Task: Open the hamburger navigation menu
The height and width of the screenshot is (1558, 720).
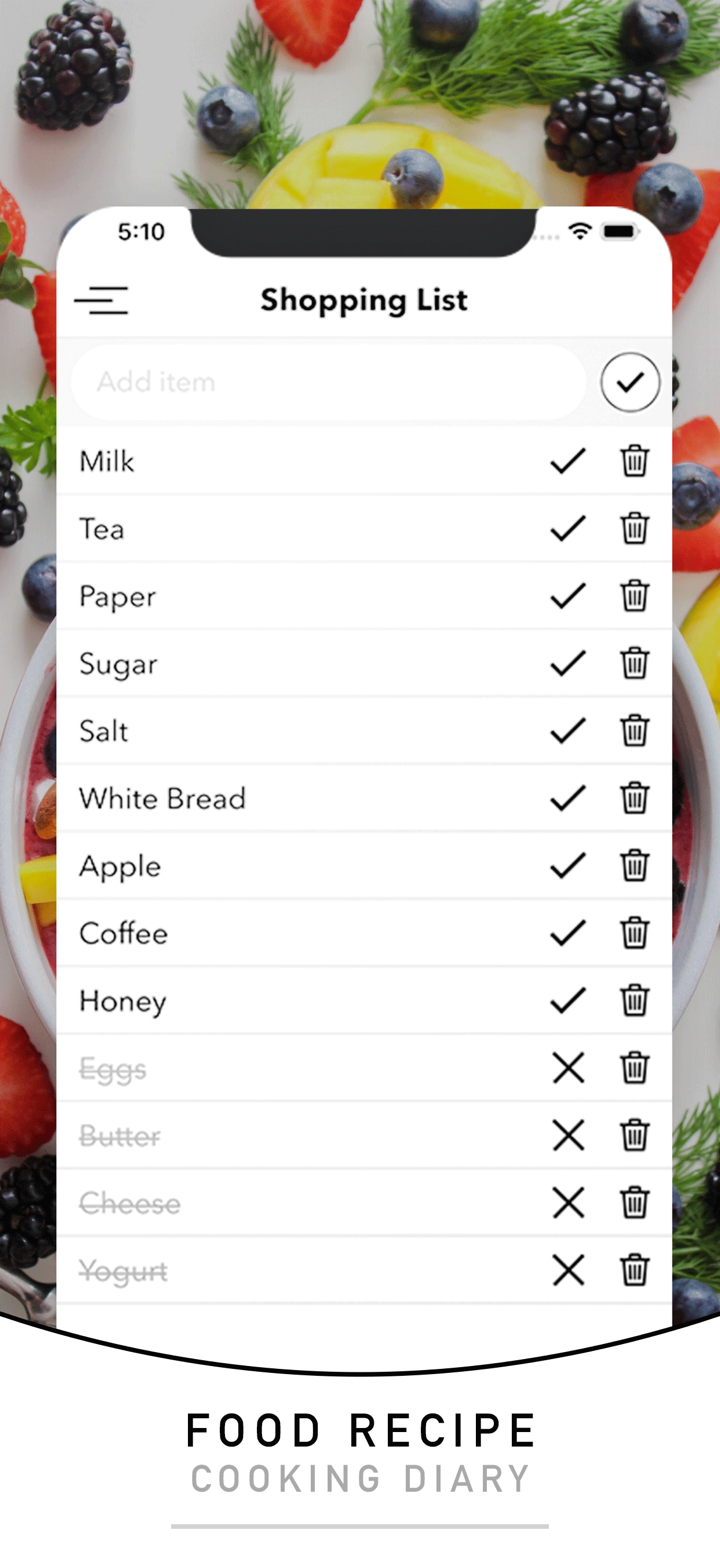Action: pyautogui.click(x=101, y=300)
